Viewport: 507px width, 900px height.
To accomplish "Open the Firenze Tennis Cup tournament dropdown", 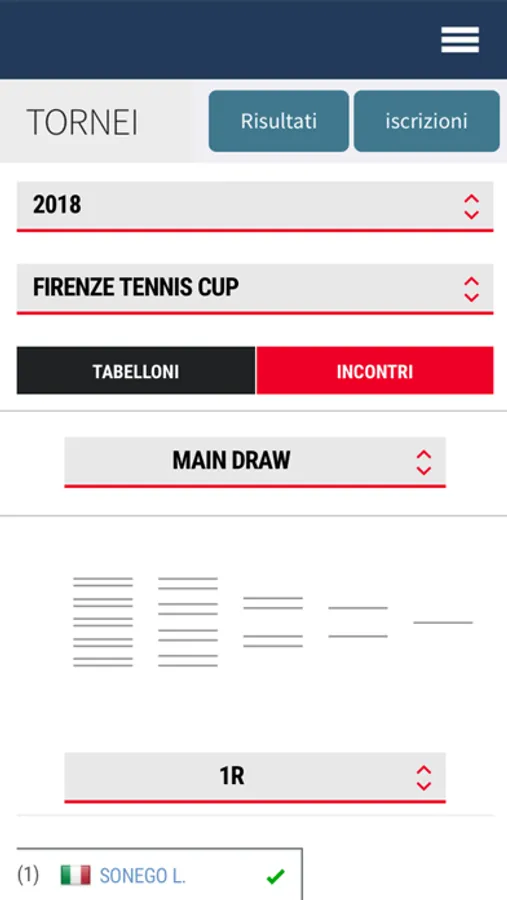I will pos(255,289).
